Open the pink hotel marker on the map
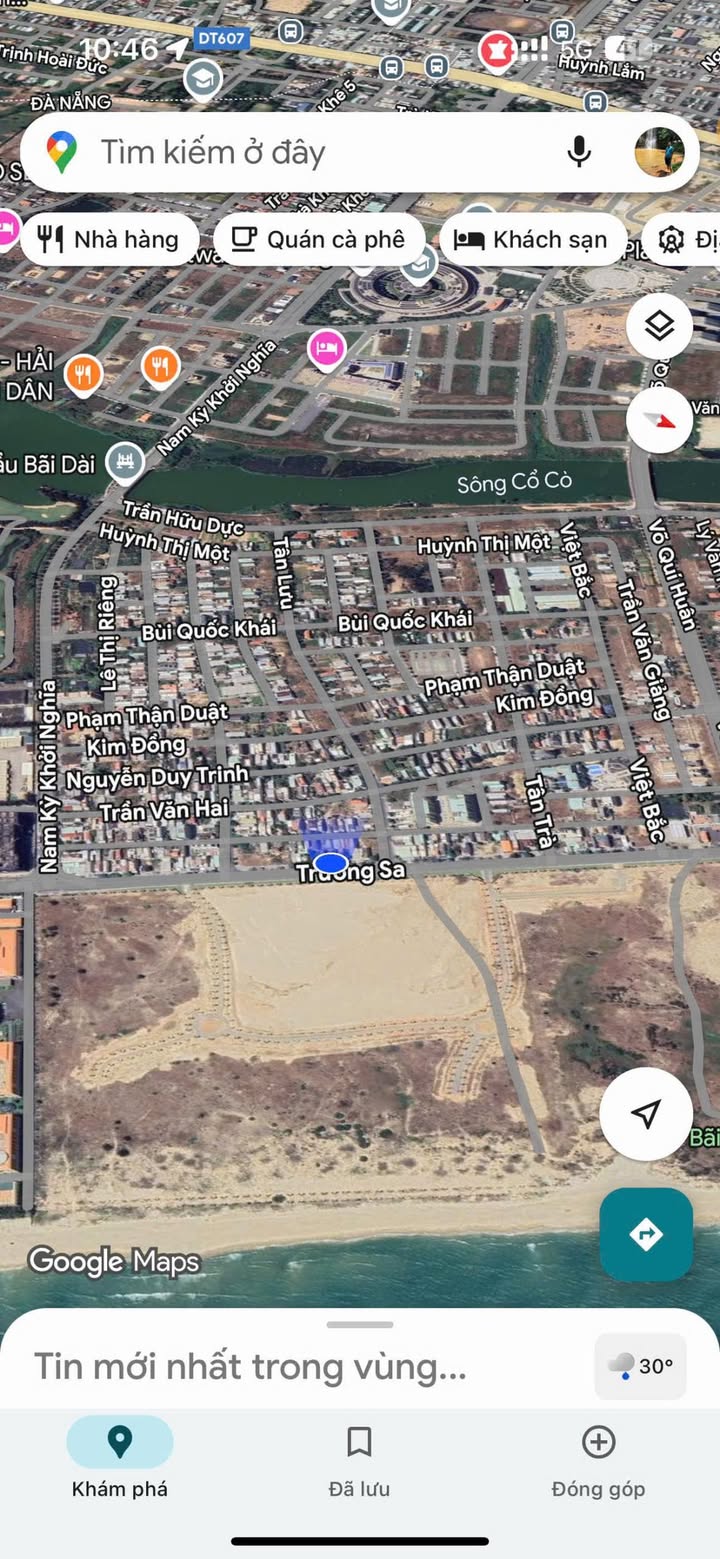The height and width of the screenshot is (1559, 720). 326,349
